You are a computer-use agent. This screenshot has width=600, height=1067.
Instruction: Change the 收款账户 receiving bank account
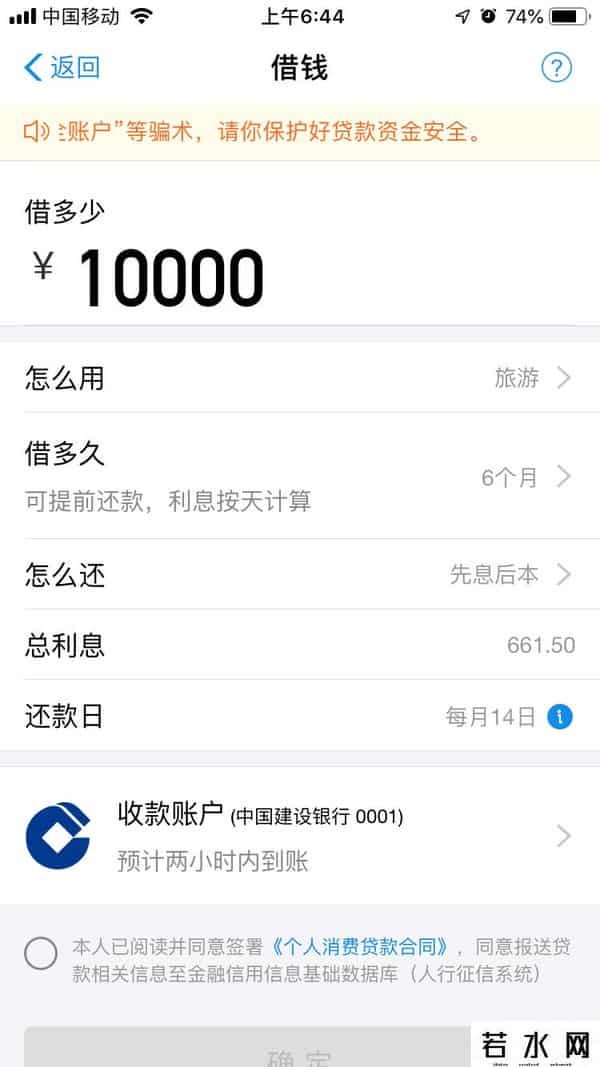300,836
